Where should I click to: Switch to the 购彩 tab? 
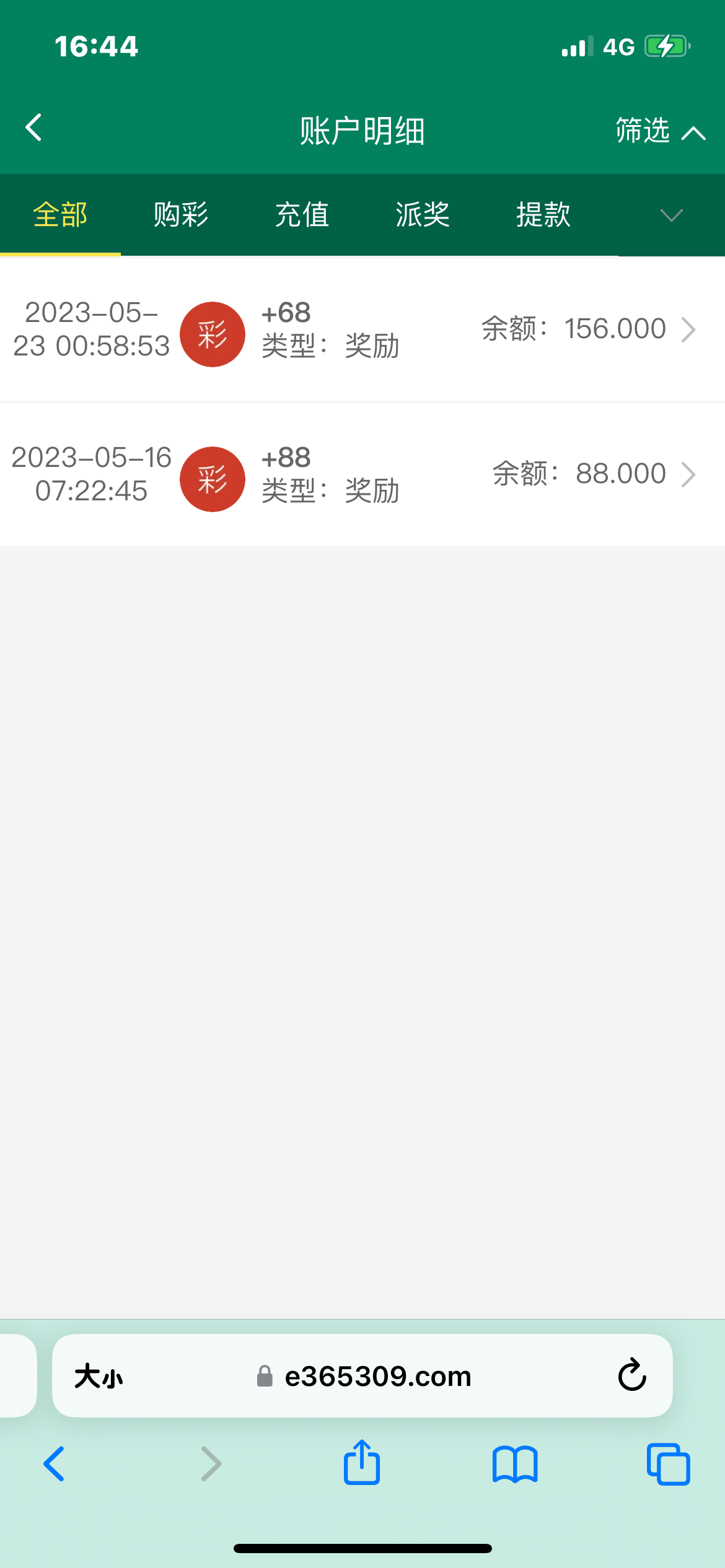[x=181, y=215]
